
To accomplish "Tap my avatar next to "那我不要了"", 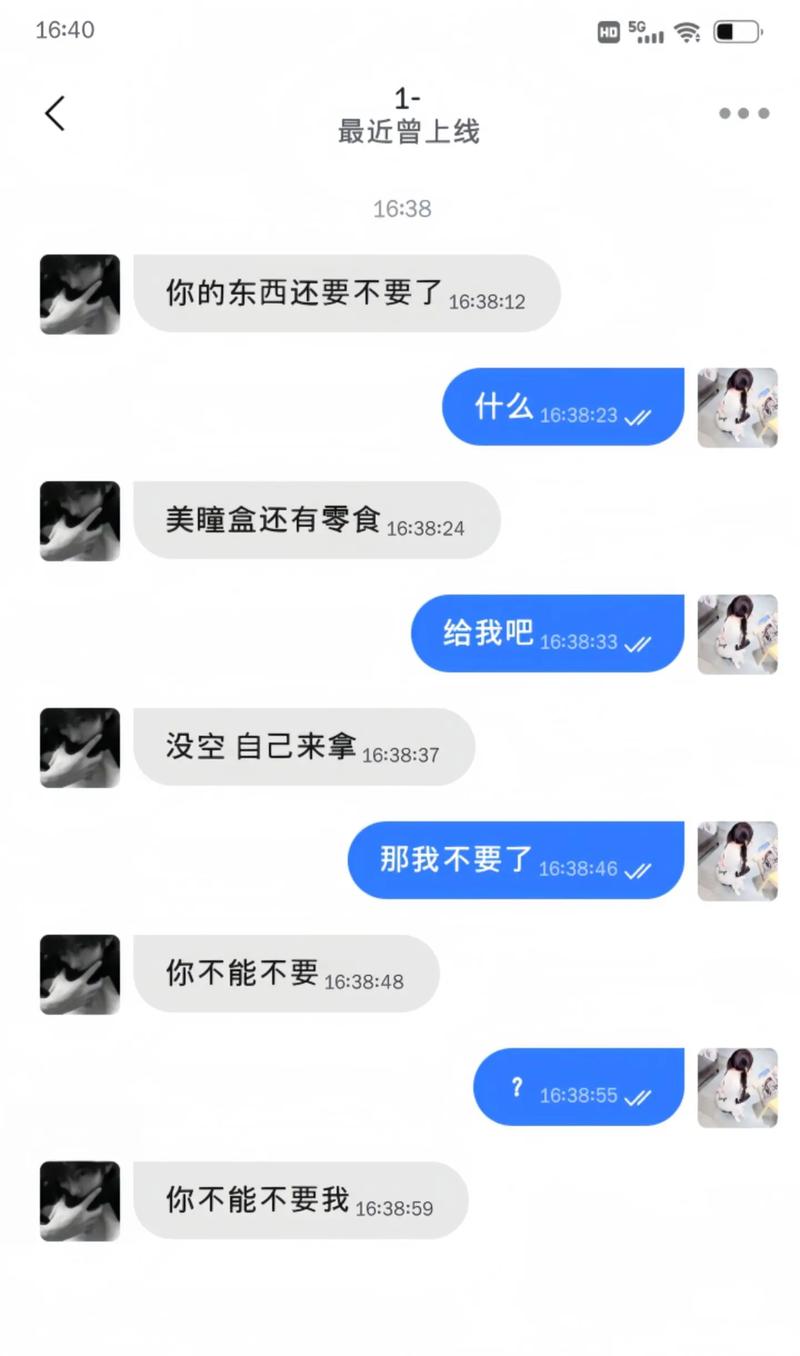I will tap(737, 861).
